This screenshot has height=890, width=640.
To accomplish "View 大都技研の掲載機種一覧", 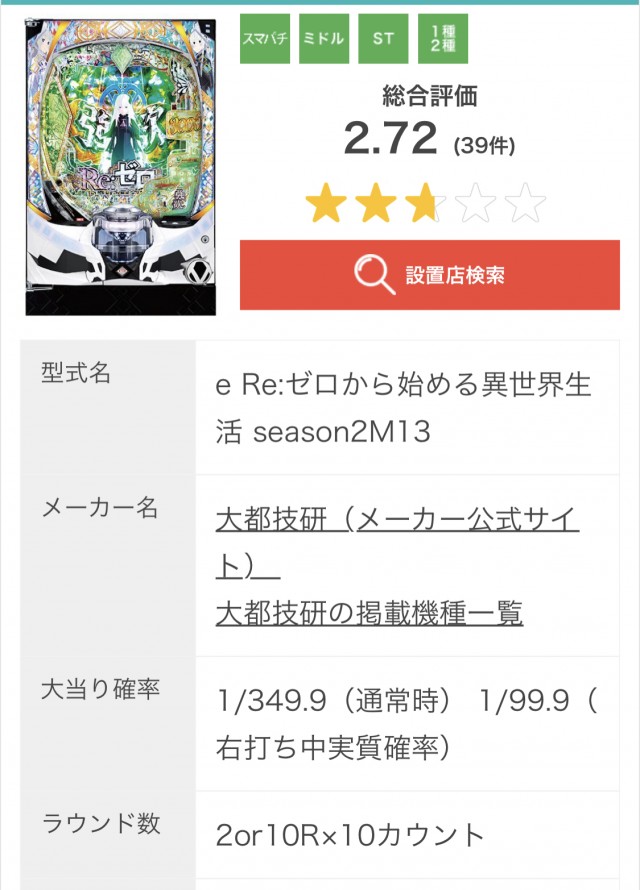I will pos(369,612).
